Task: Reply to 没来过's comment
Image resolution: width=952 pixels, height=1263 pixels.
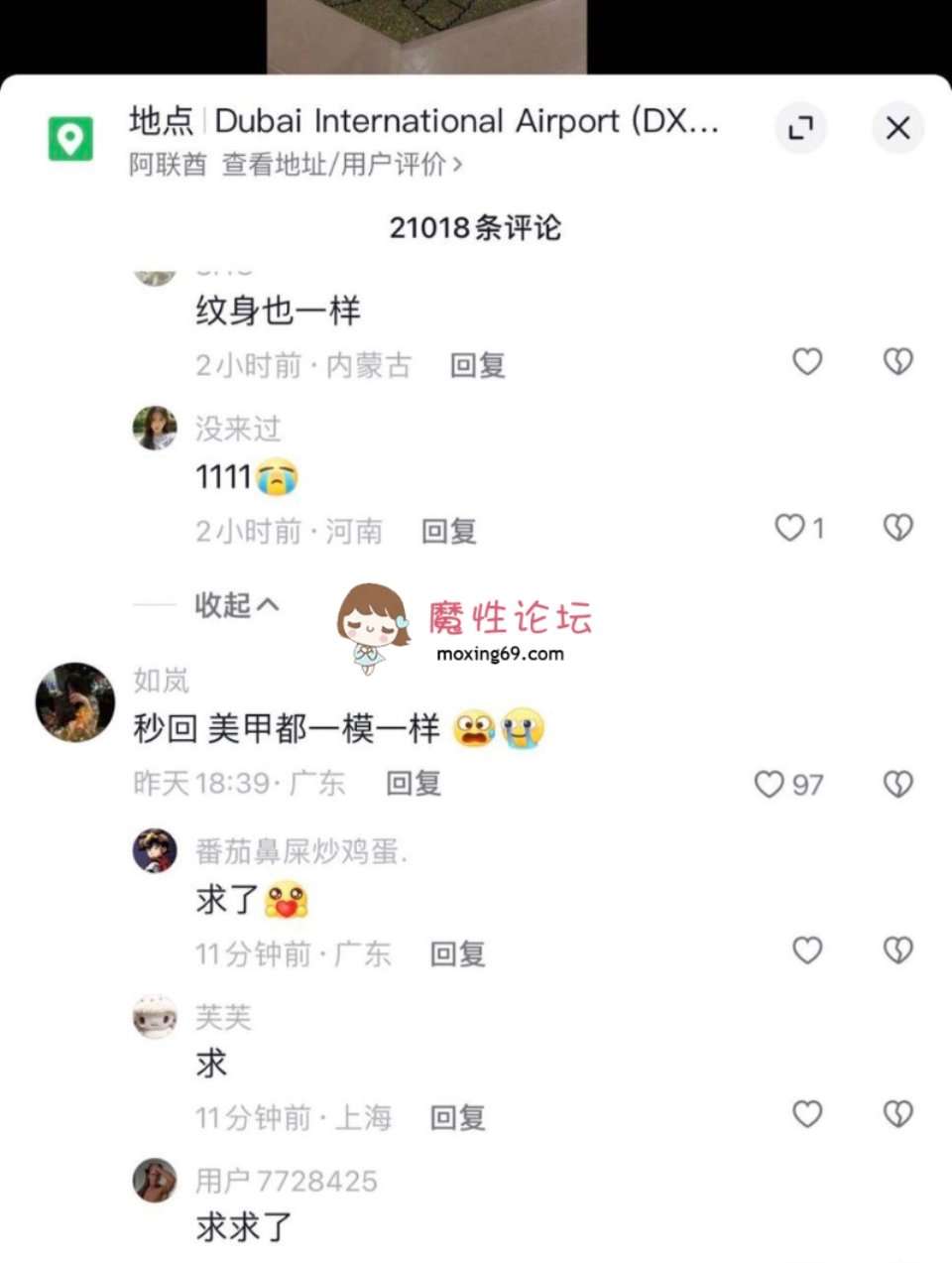Action: pos(448,532)
